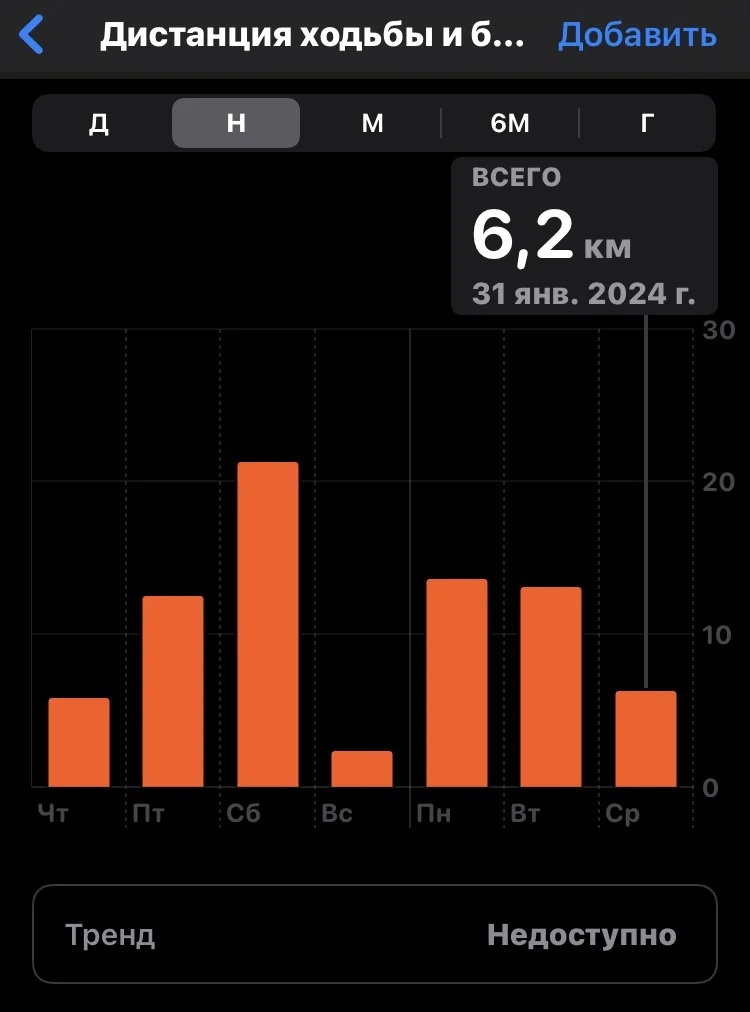Switch to the Д day view
The height and width of the screenshot is (1012, 750).
coord(99,124)
